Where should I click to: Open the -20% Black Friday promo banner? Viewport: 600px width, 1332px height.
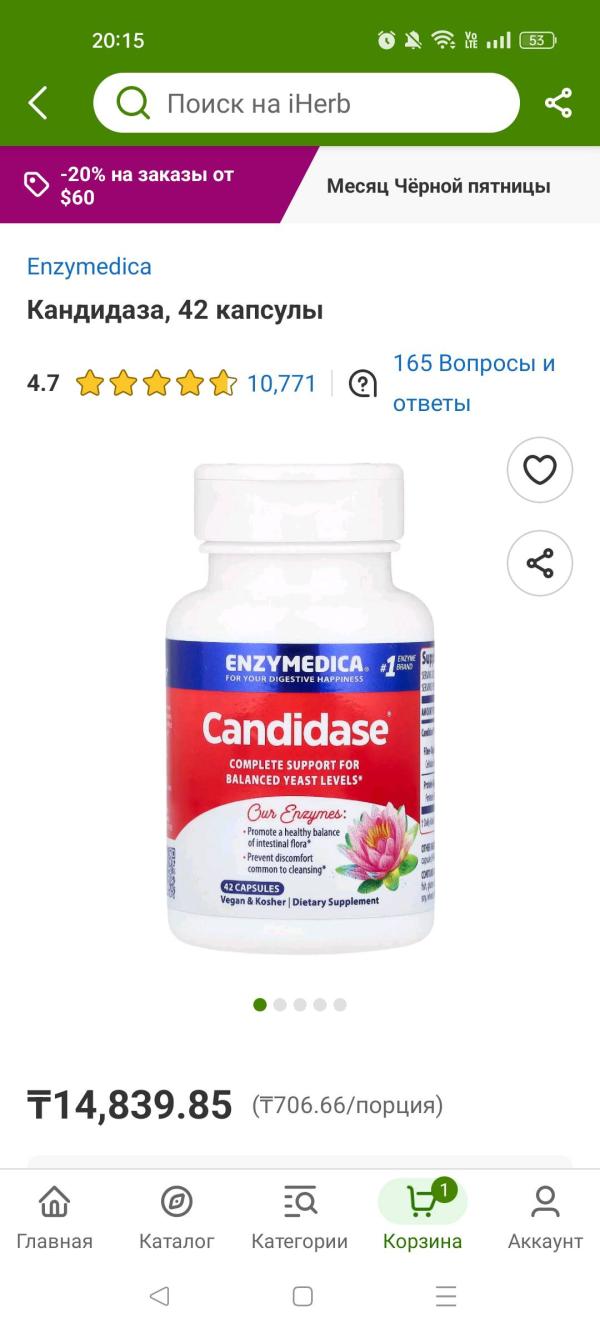pyautogui.click(x=150, y=186)
